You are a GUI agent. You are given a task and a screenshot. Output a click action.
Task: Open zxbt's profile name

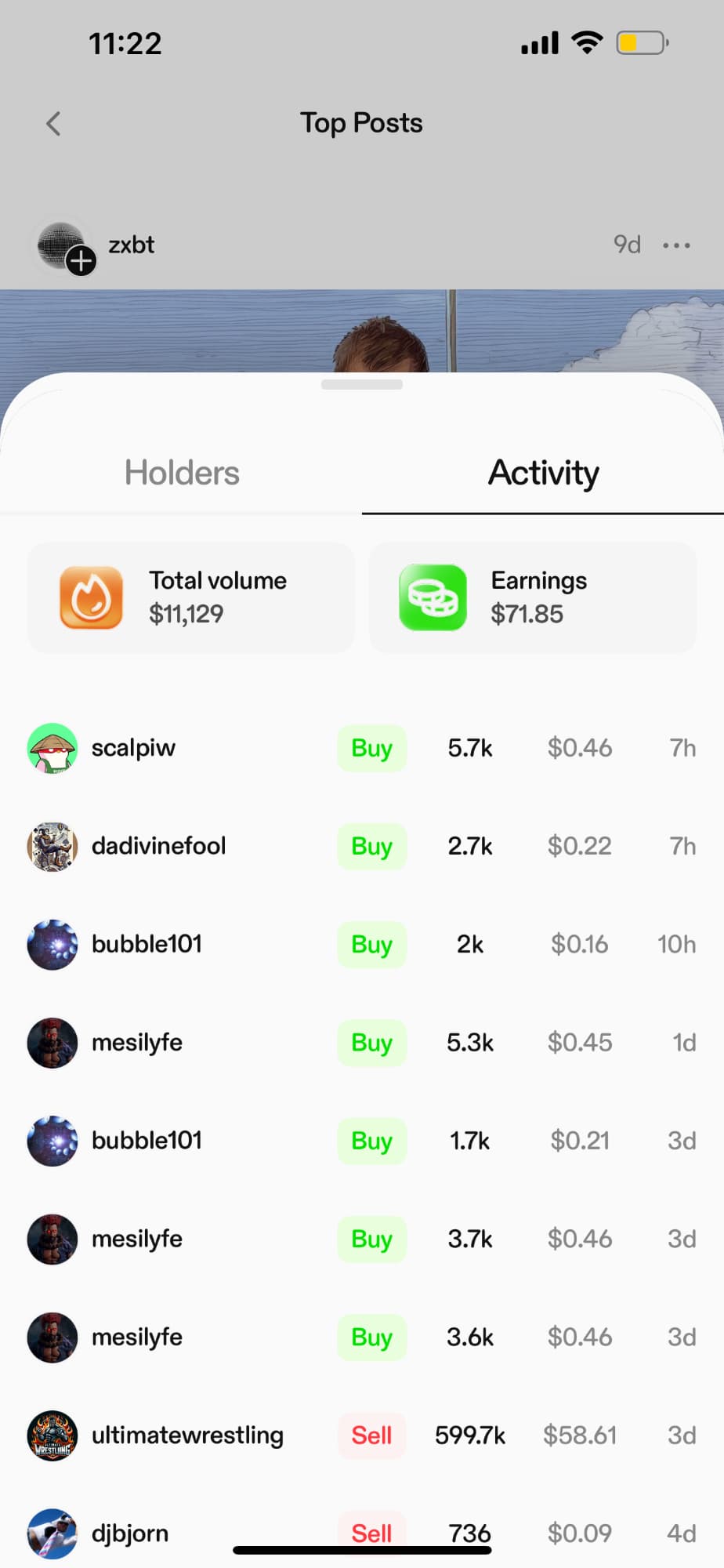click(131, 245)
